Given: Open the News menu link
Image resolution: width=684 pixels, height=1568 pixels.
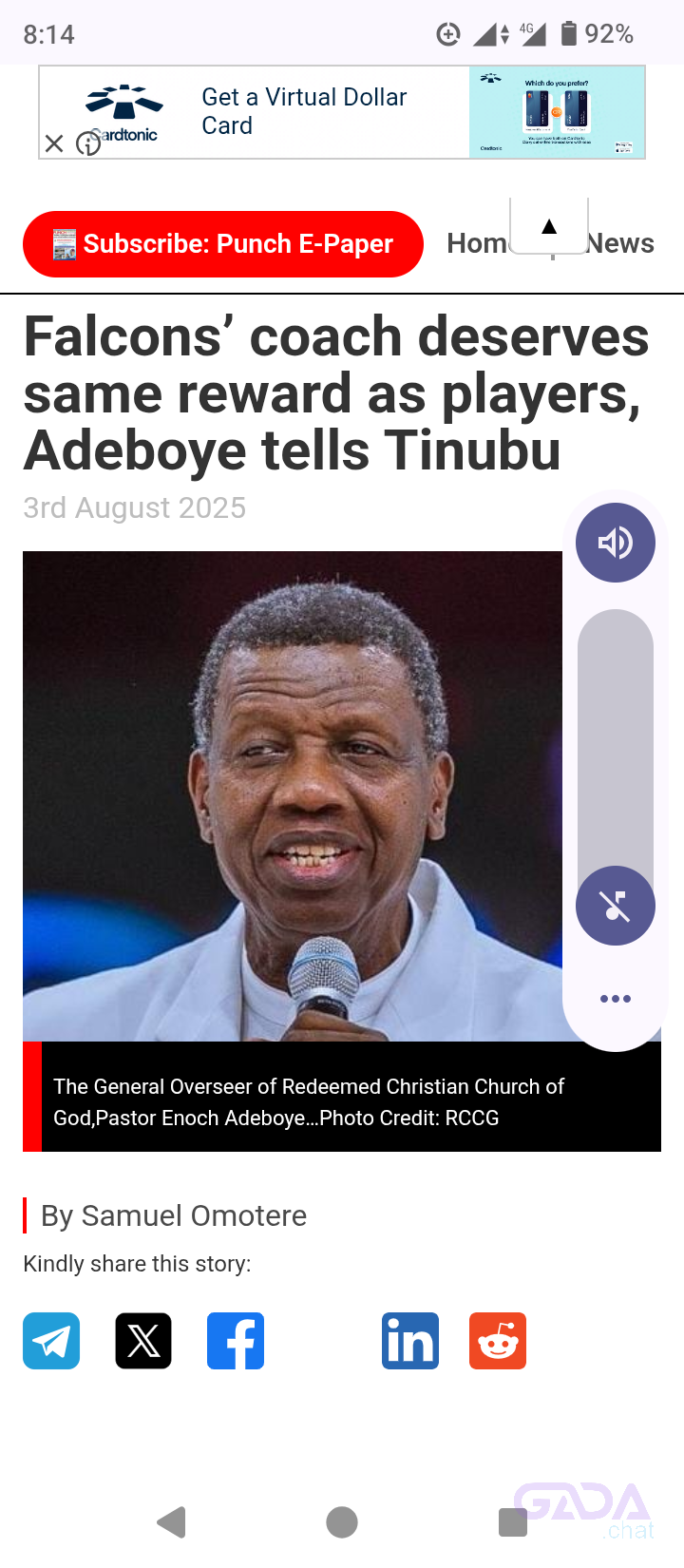Looking at the screenshot, I should point(621,244).
